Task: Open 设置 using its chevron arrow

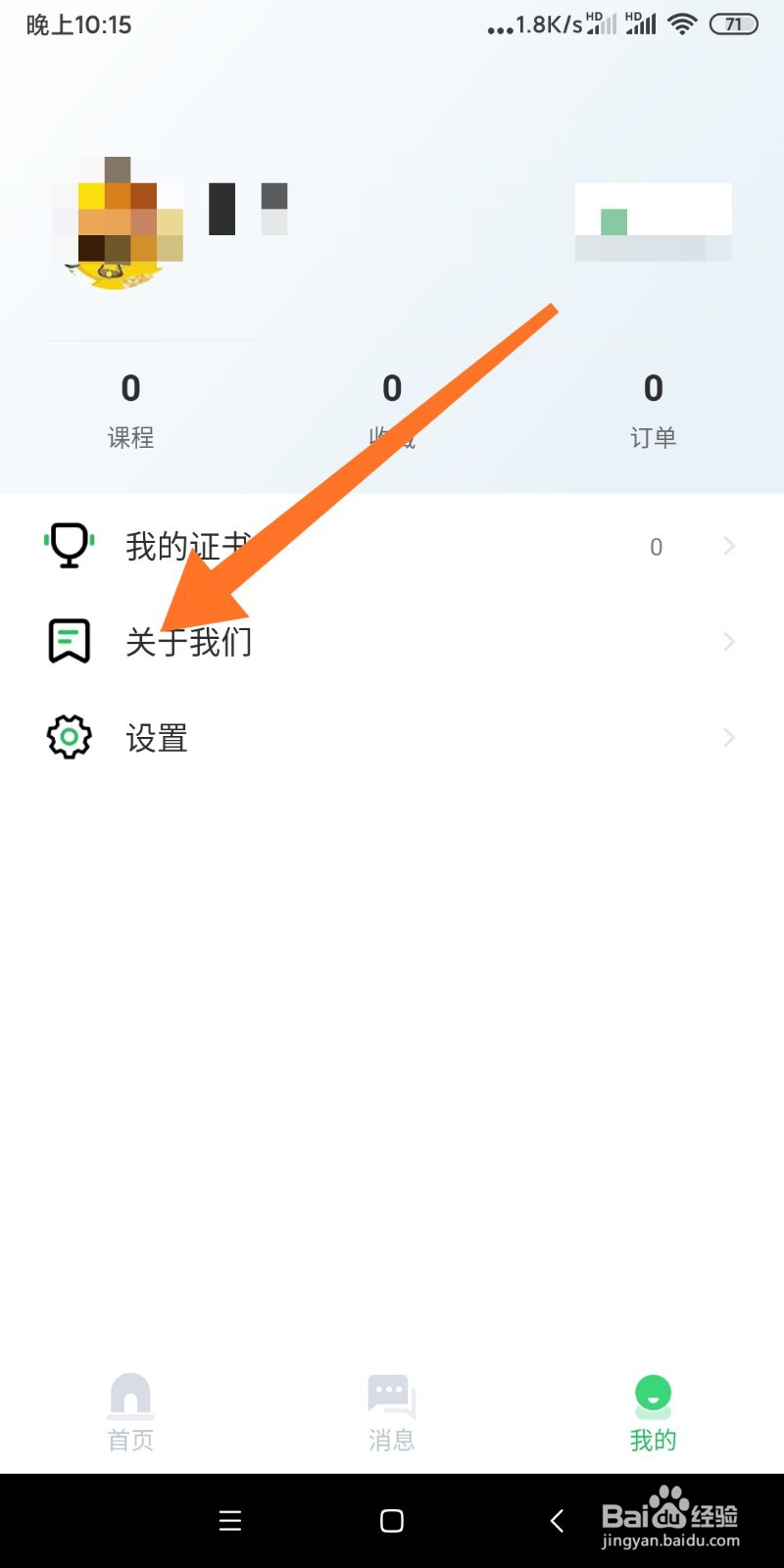Action: [x=728, y=737]
